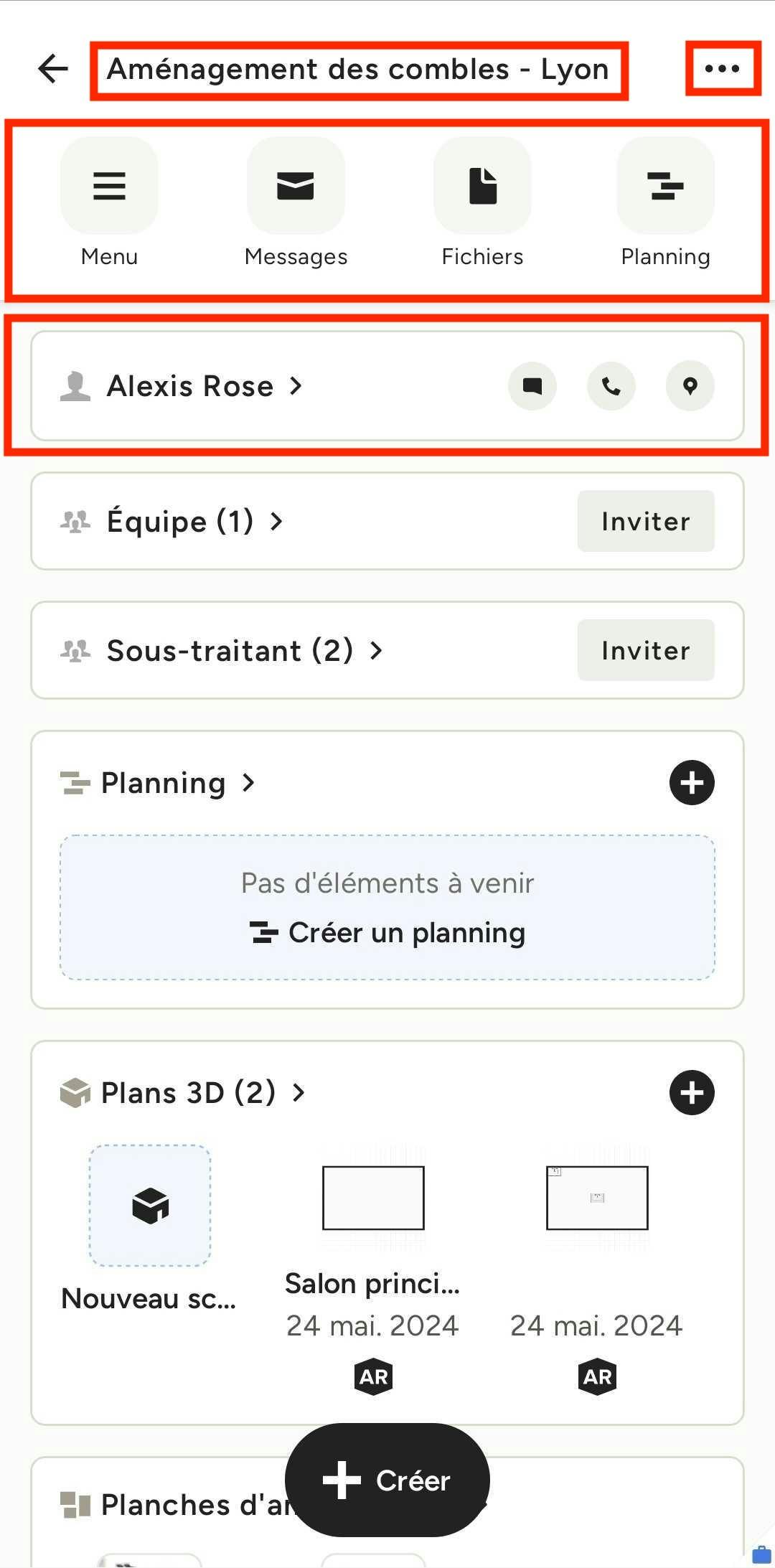
Task: Call Alexis Rose via the phone icon
Action: [x=611, y=386]
